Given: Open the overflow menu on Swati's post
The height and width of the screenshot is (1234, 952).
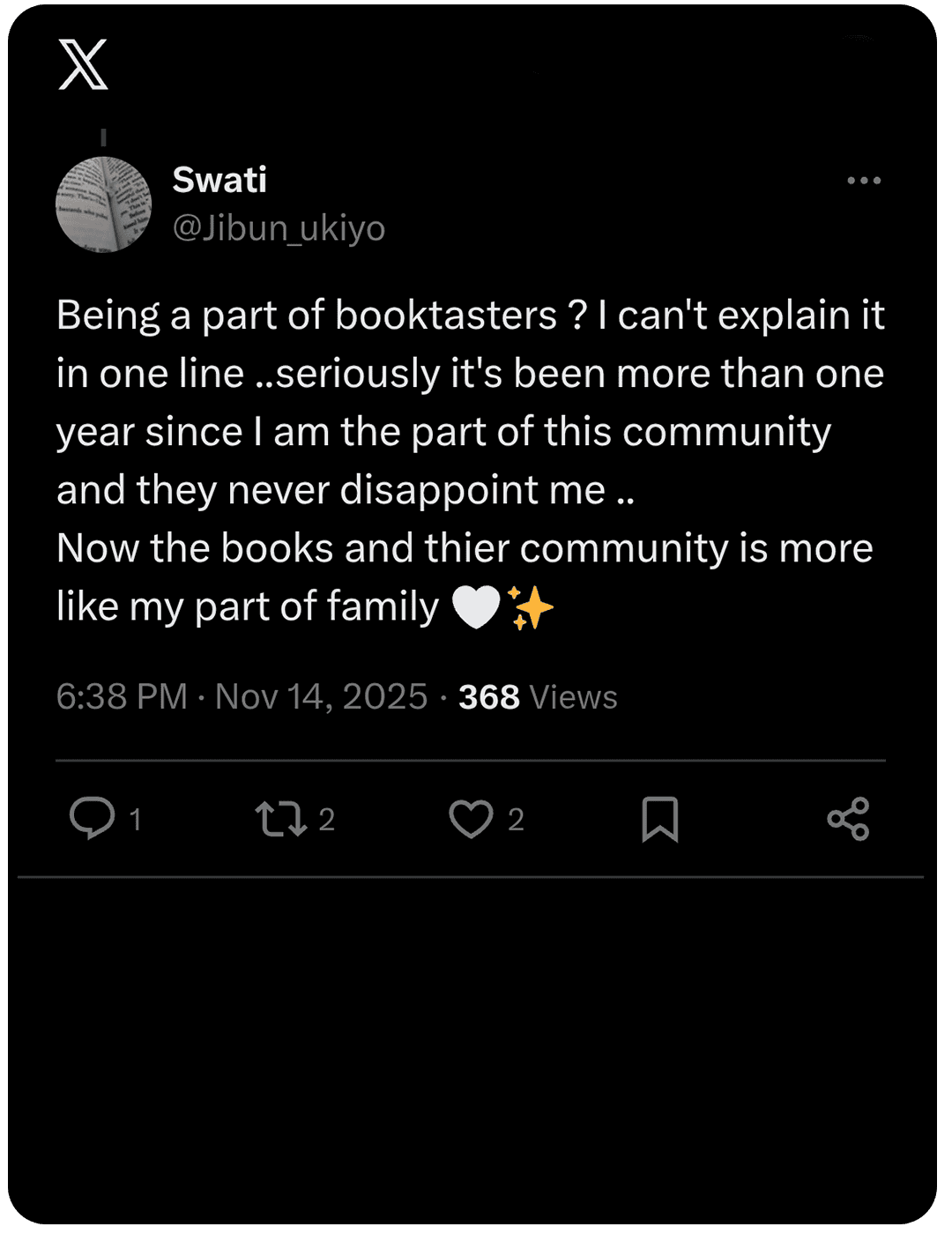Looking at the screenshot, I should tap(863, 181).
